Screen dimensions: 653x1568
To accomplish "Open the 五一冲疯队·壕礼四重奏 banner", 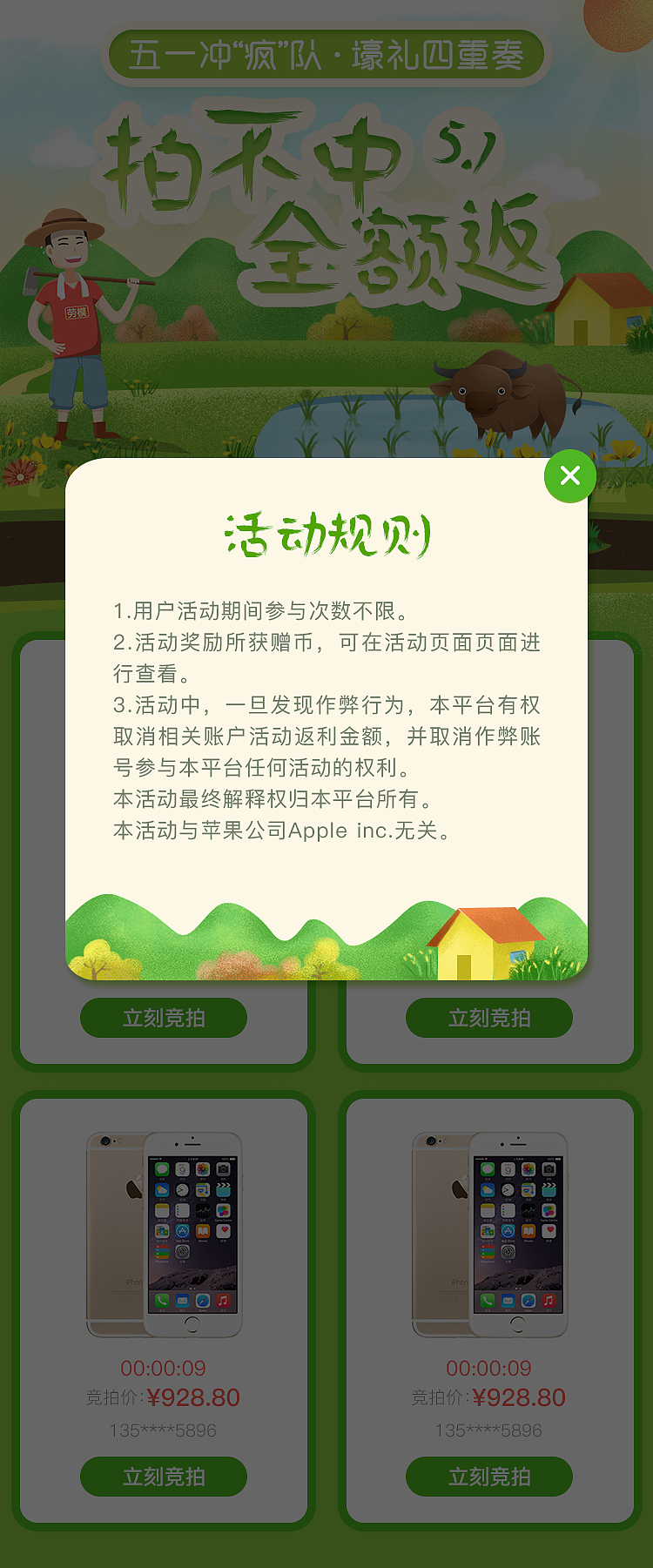I will (326, 54).
